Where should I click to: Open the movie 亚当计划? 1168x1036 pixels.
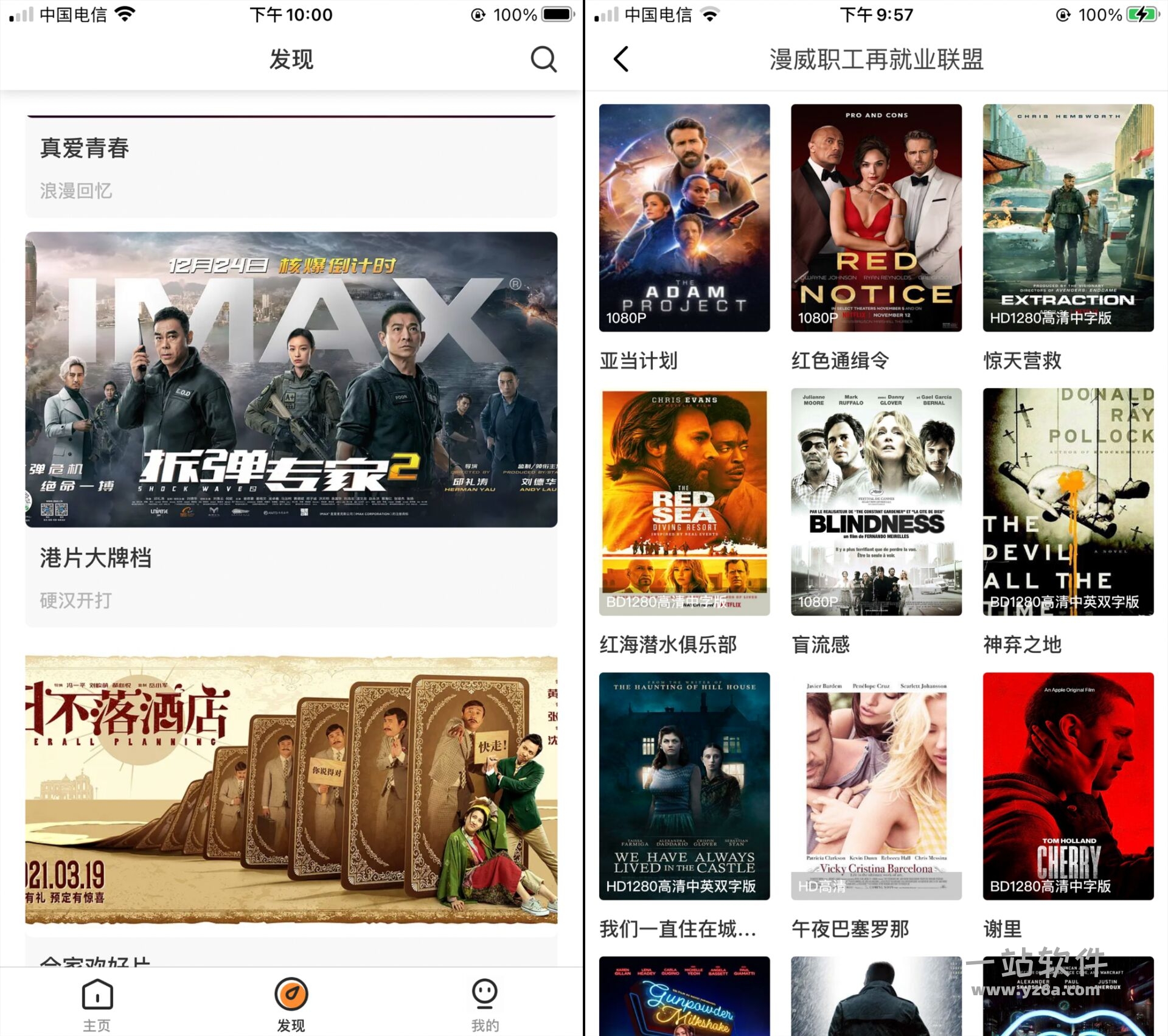coord(684,218)
